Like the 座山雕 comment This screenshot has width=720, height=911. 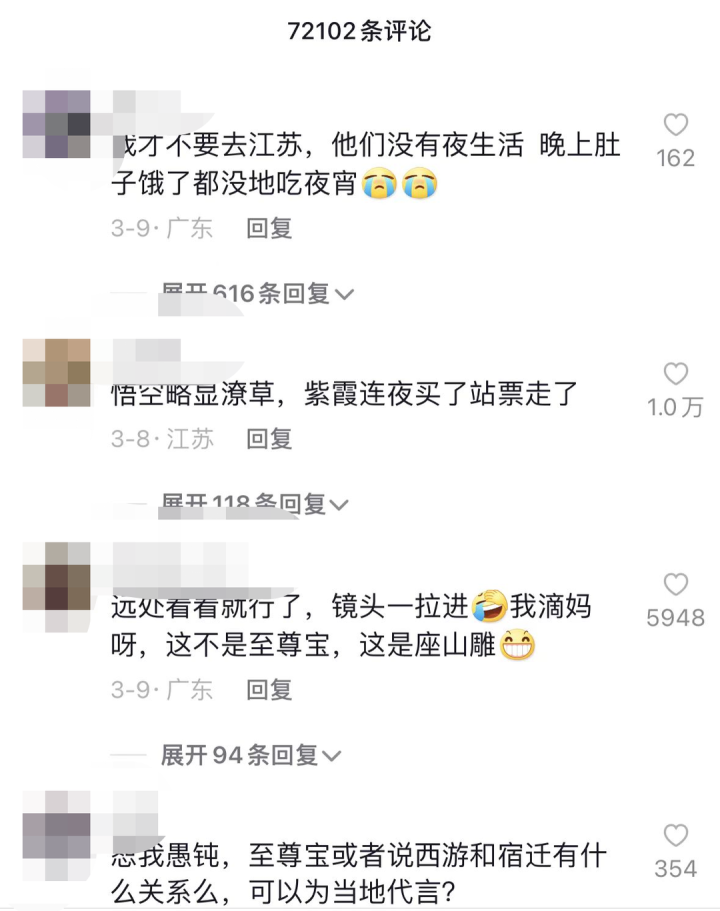676,586
